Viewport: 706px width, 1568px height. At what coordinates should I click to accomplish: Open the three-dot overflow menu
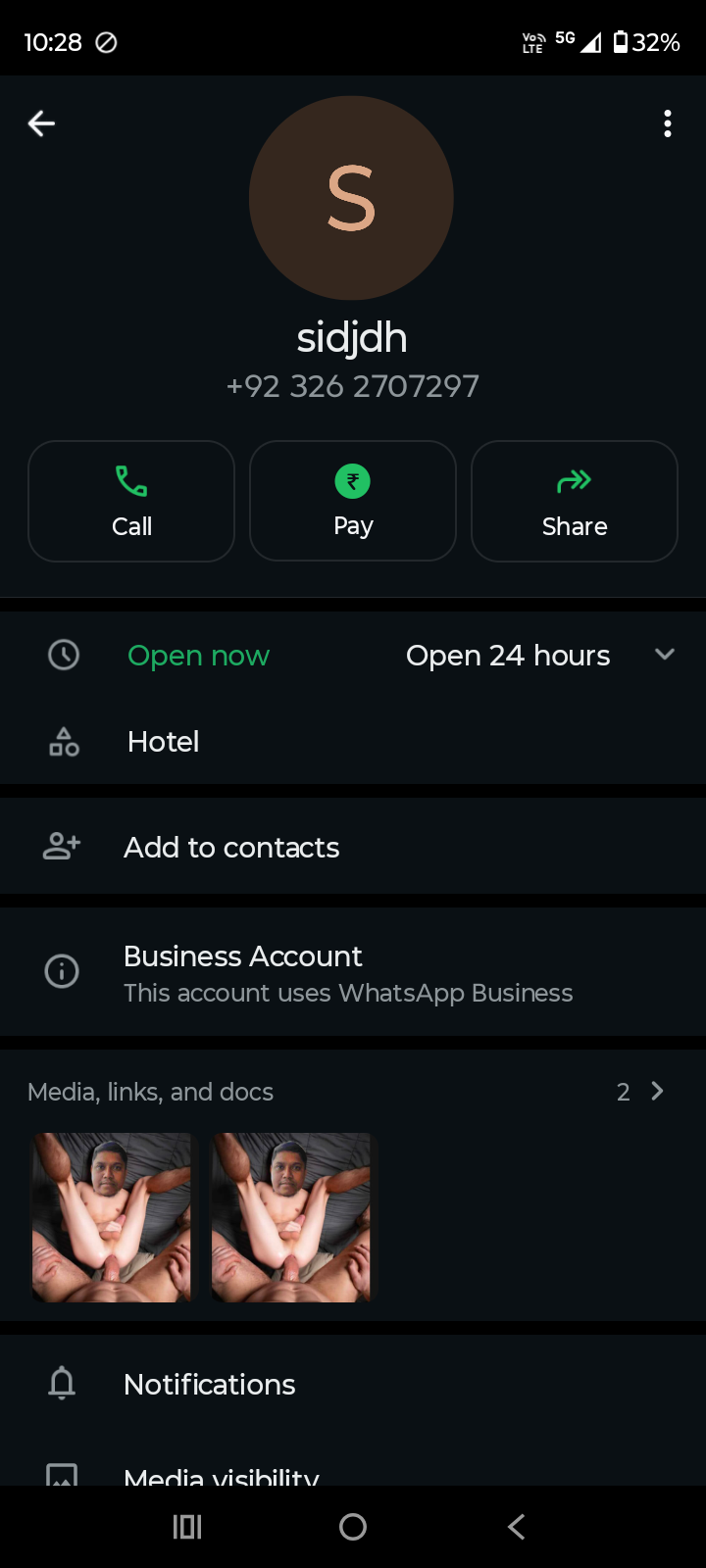coord(668,123)
